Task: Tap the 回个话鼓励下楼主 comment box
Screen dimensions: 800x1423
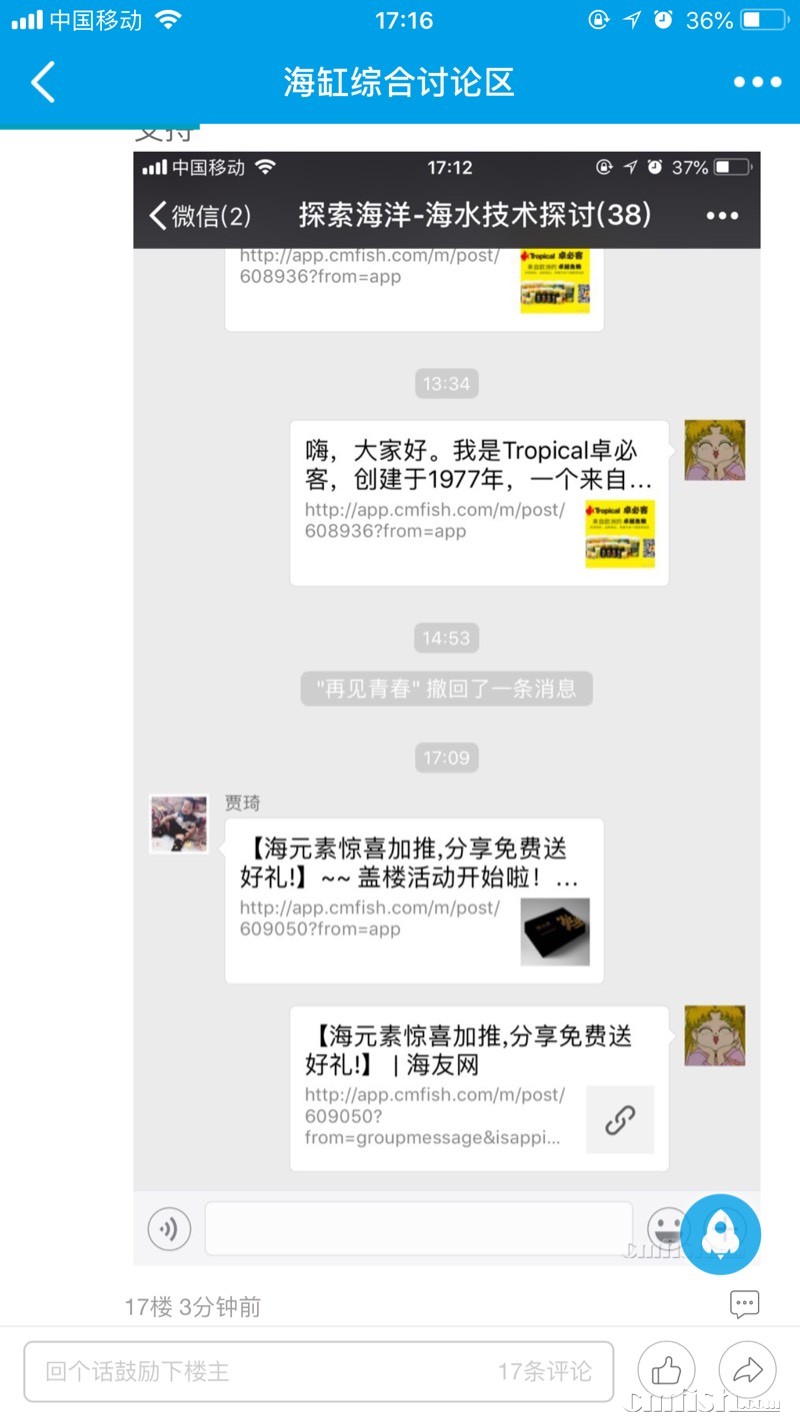Action: click(318, 1371)
